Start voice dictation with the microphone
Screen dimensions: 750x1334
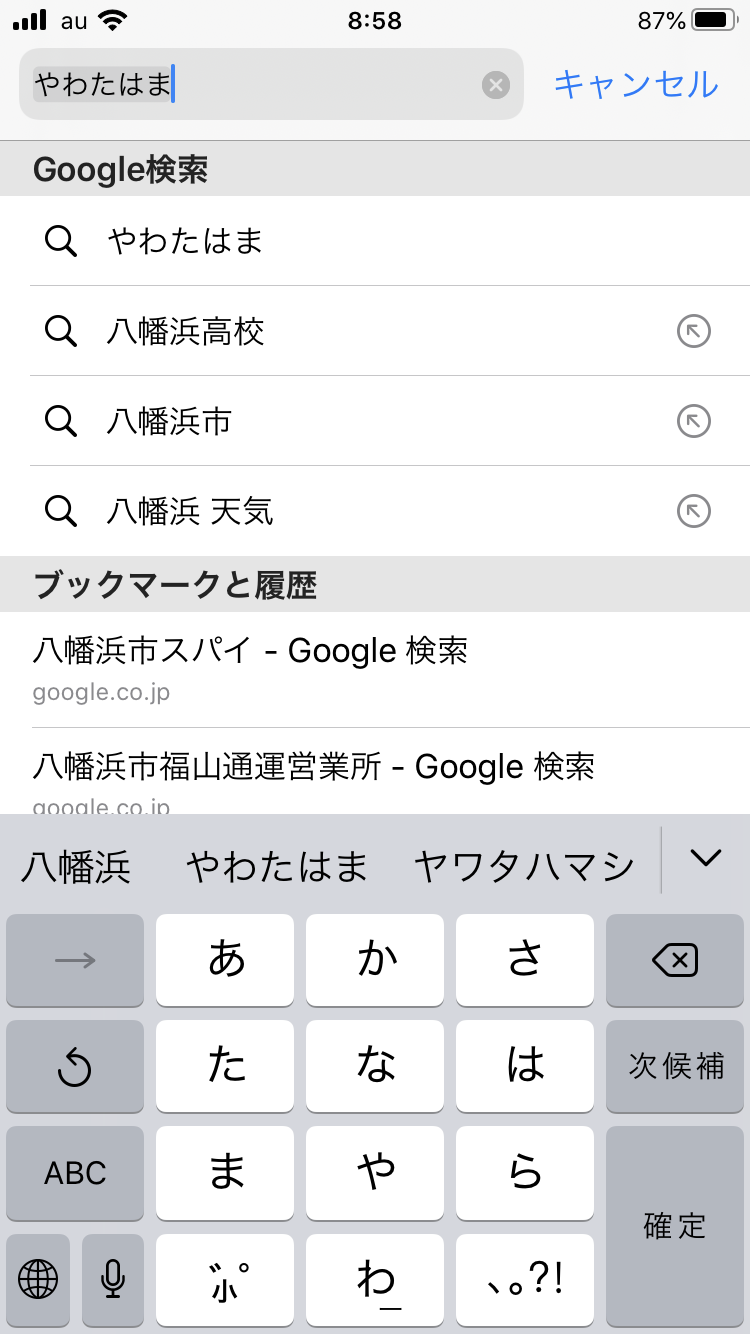click(113, 1278)
